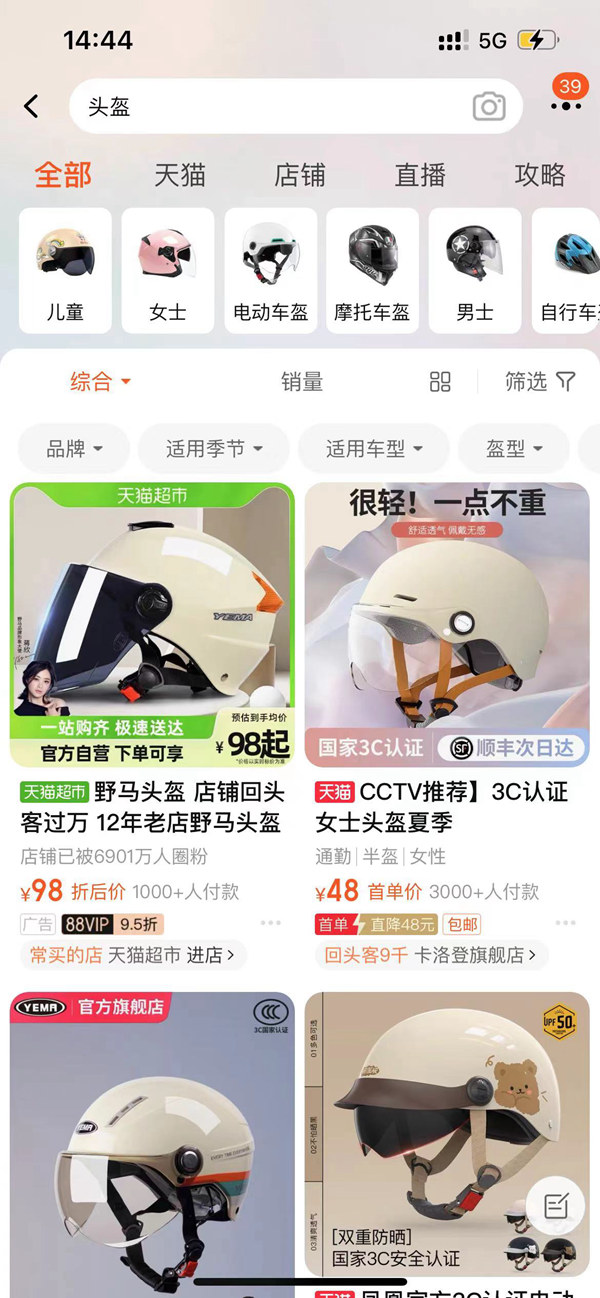Tap the floating feedback note button
This screenshot has width=600, height=1298.
[556, 1206]
